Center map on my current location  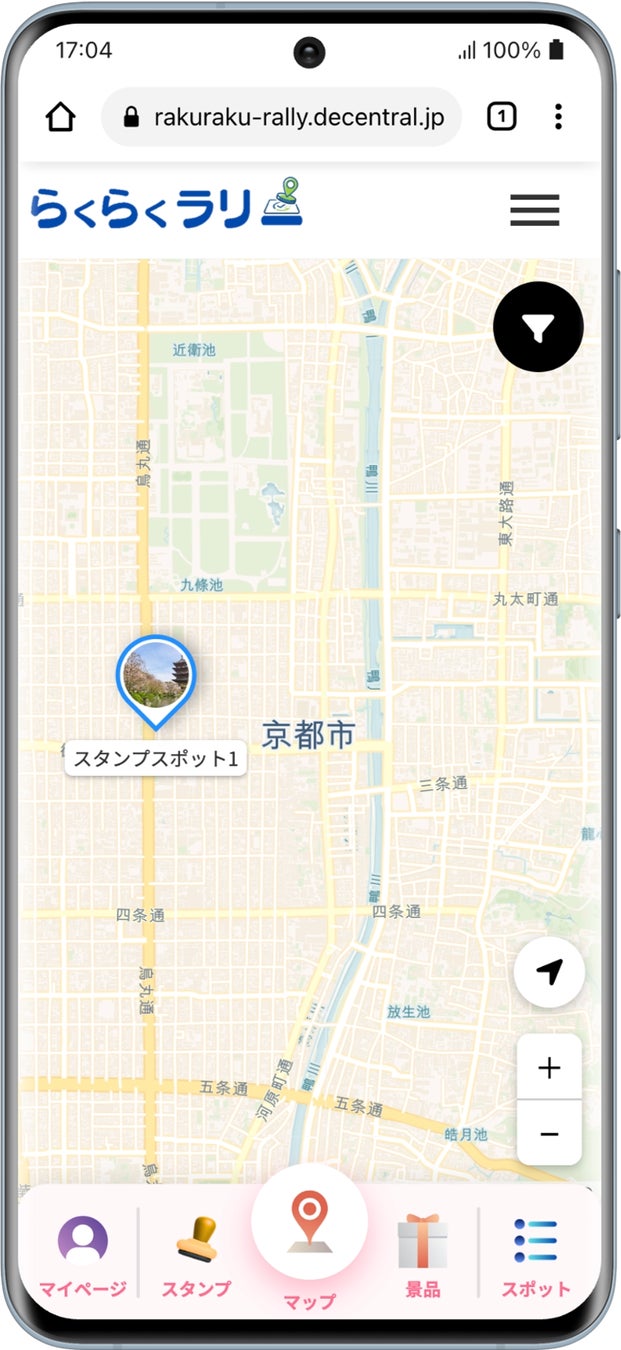(x=549, y=972)
